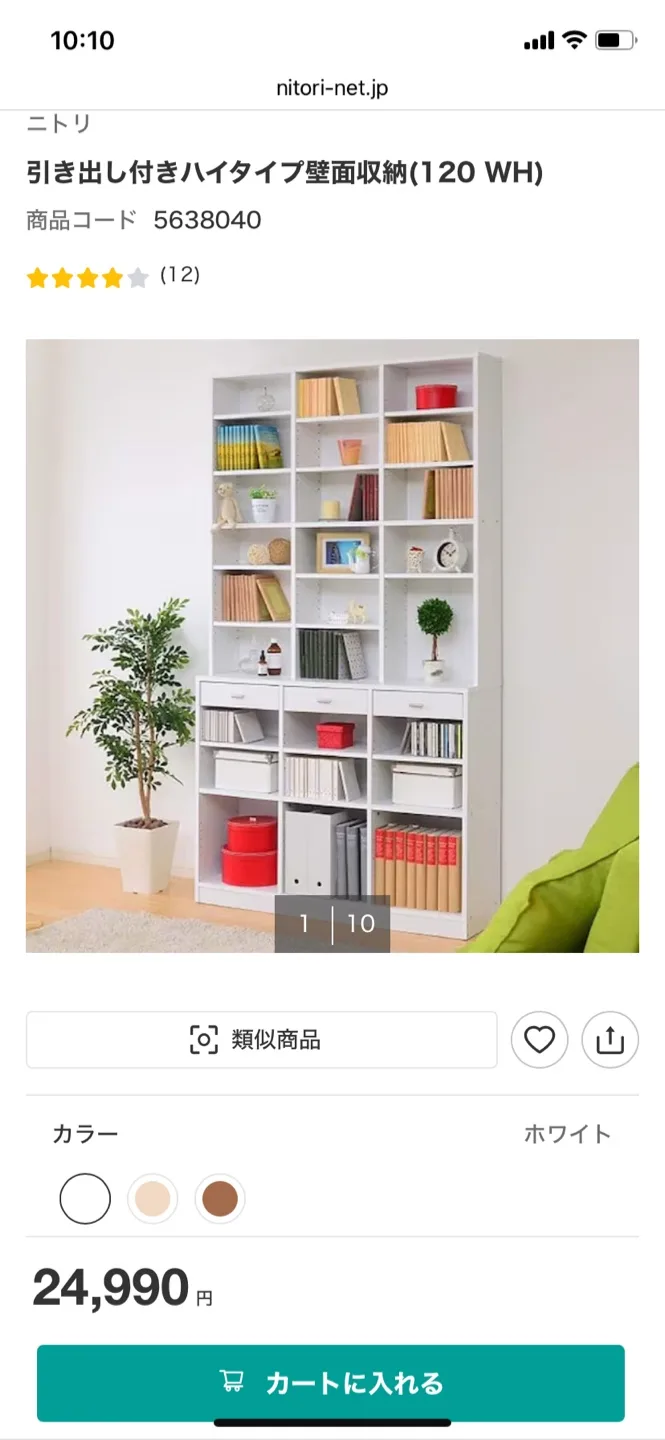
Task: Tap the nitori-net.jp address bar
Action: [332, 88]
